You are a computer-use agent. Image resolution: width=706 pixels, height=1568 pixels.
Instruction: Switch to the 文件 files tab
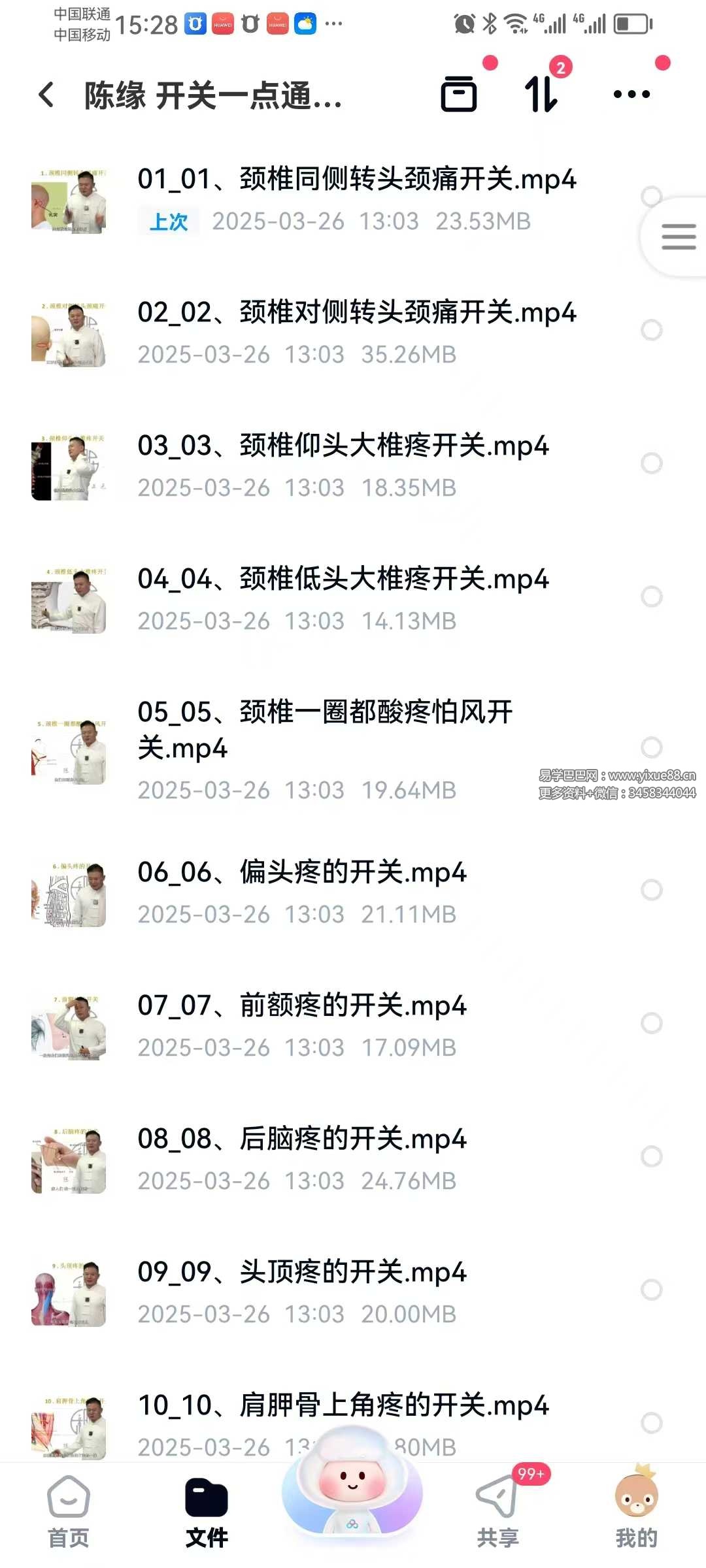click(x=206, y=1516)
